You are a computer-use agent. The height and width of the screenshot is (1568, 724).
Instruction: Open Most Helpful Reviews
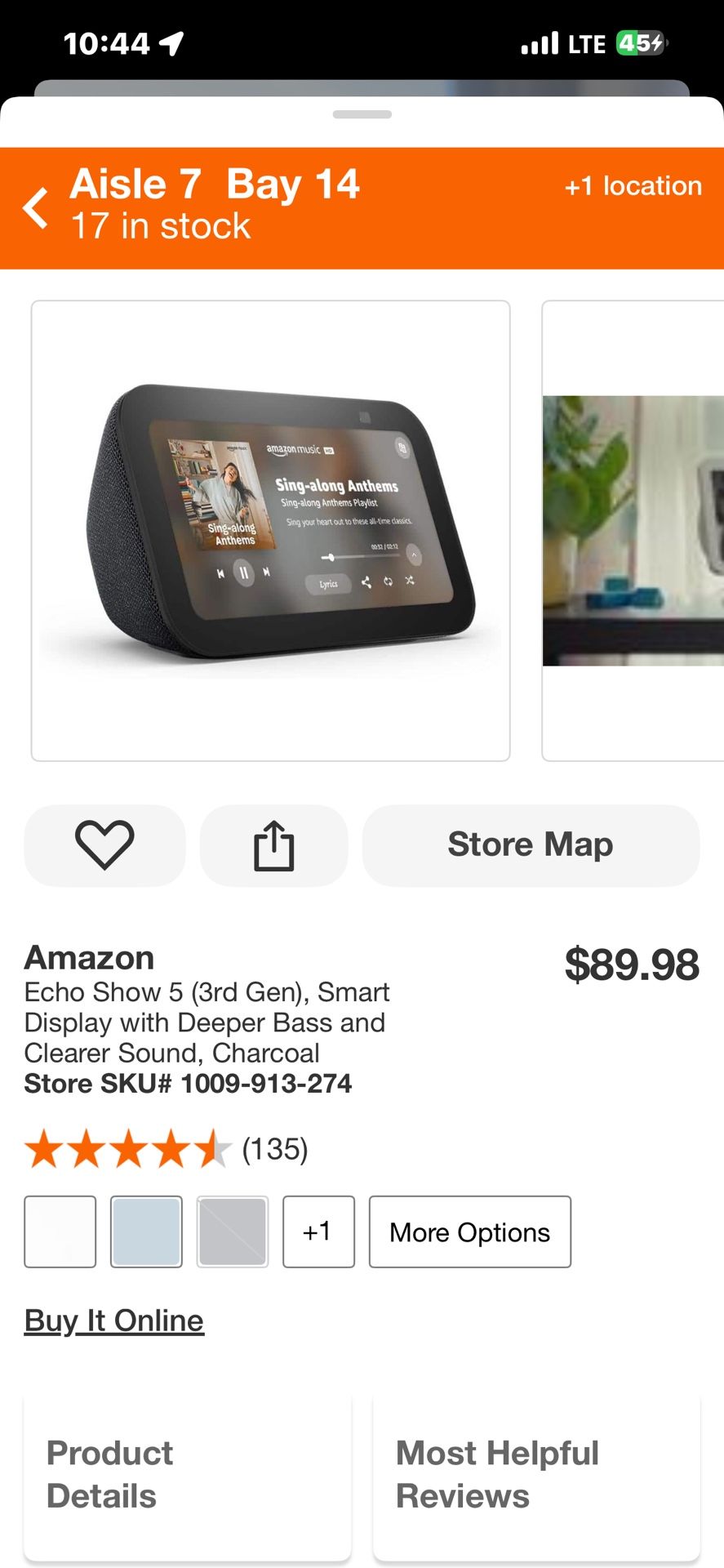point(536,1474)
